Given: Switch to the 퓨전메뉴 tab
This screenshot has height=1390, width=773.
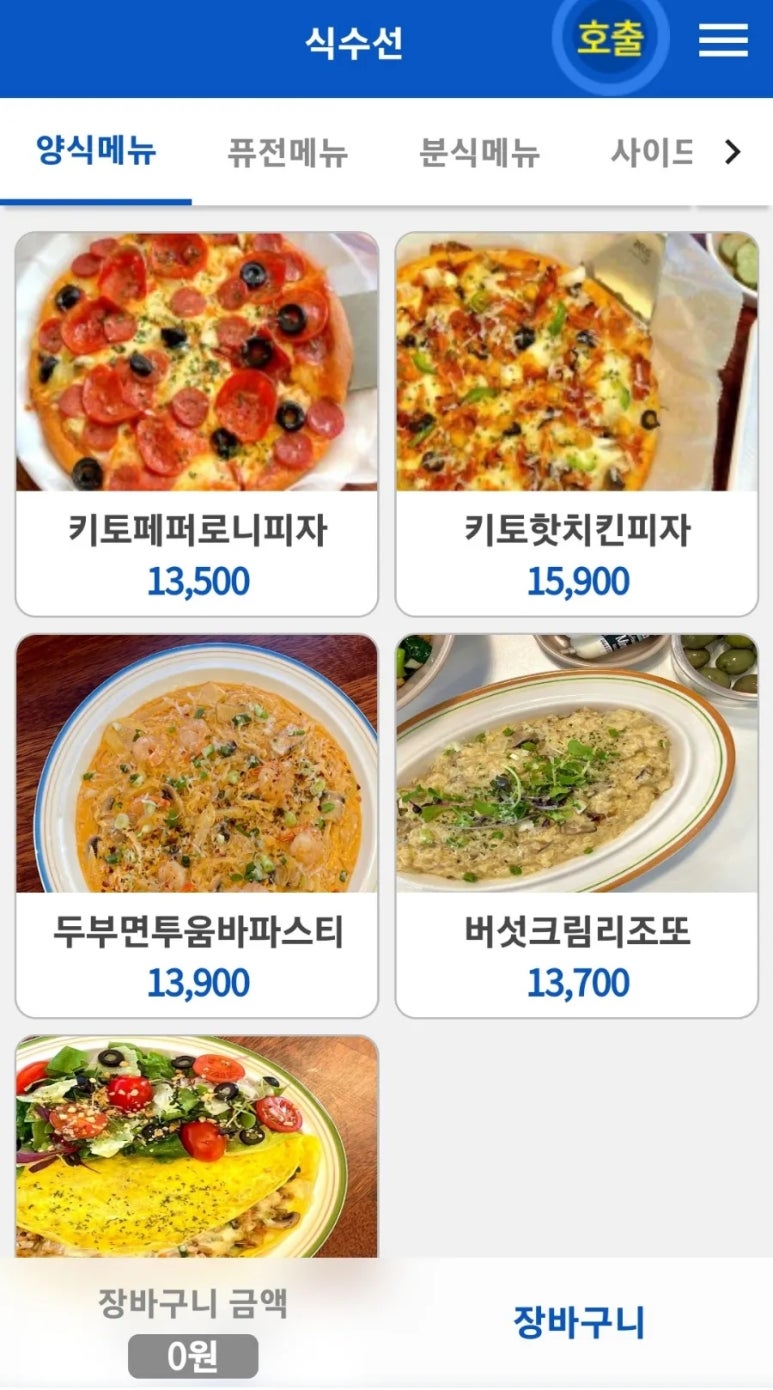Looking at the screenshot, I should (x=287, y=153).
